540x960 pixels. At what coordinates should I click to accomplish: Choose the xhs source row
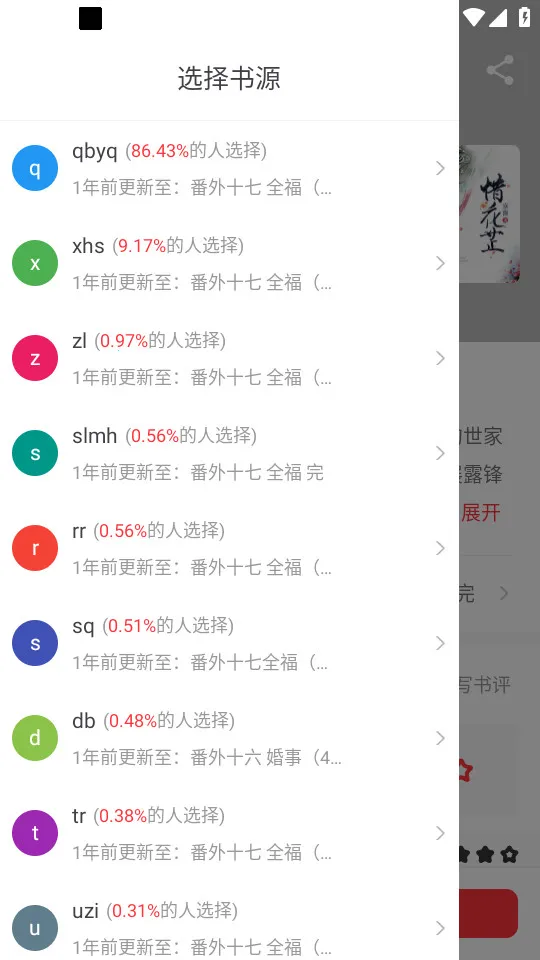click(x=229, y=263)
